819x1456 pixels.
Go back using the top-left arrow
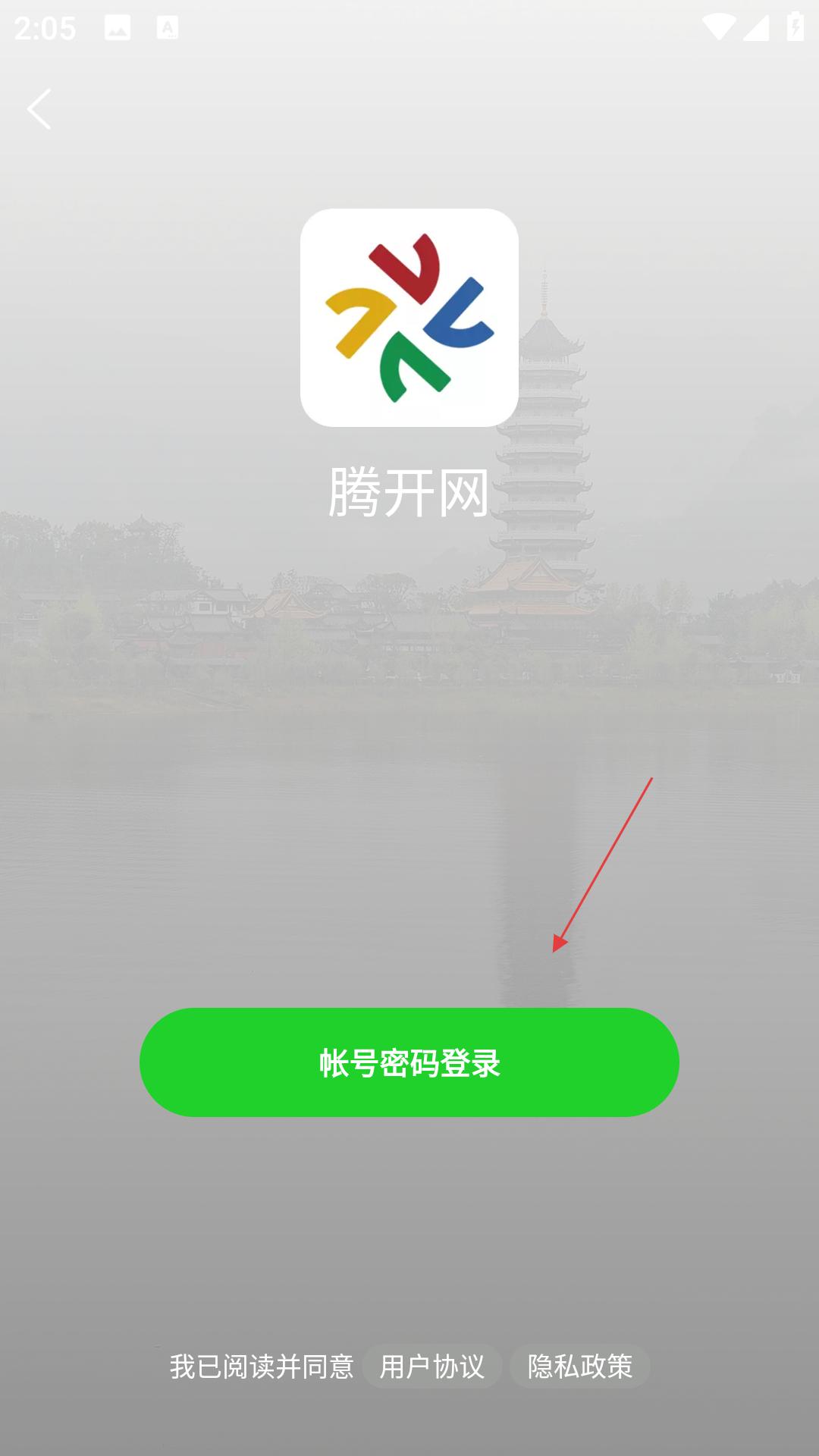pyautogui.click(x=39, y=109)
